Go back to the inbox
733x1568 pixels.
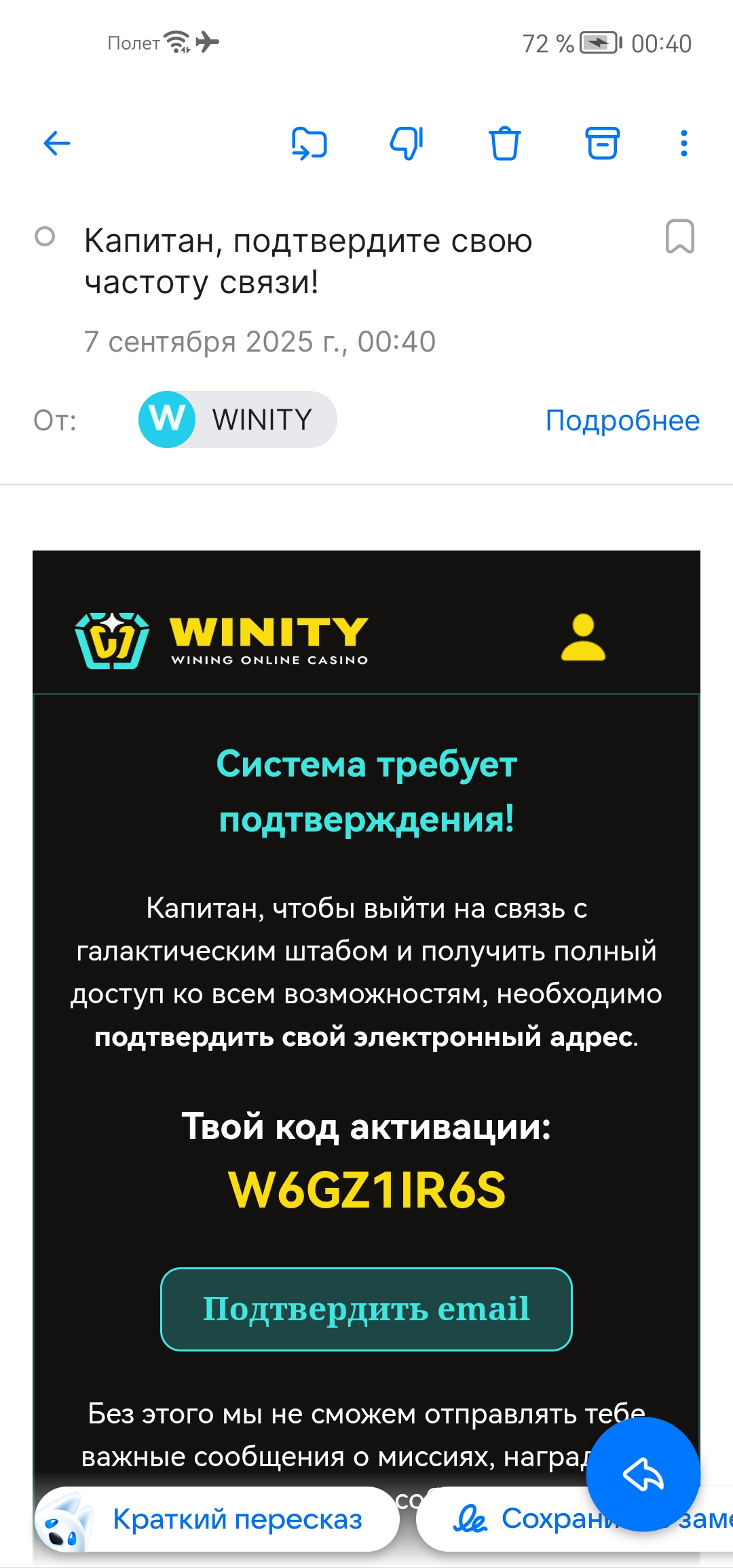point(57,143)
